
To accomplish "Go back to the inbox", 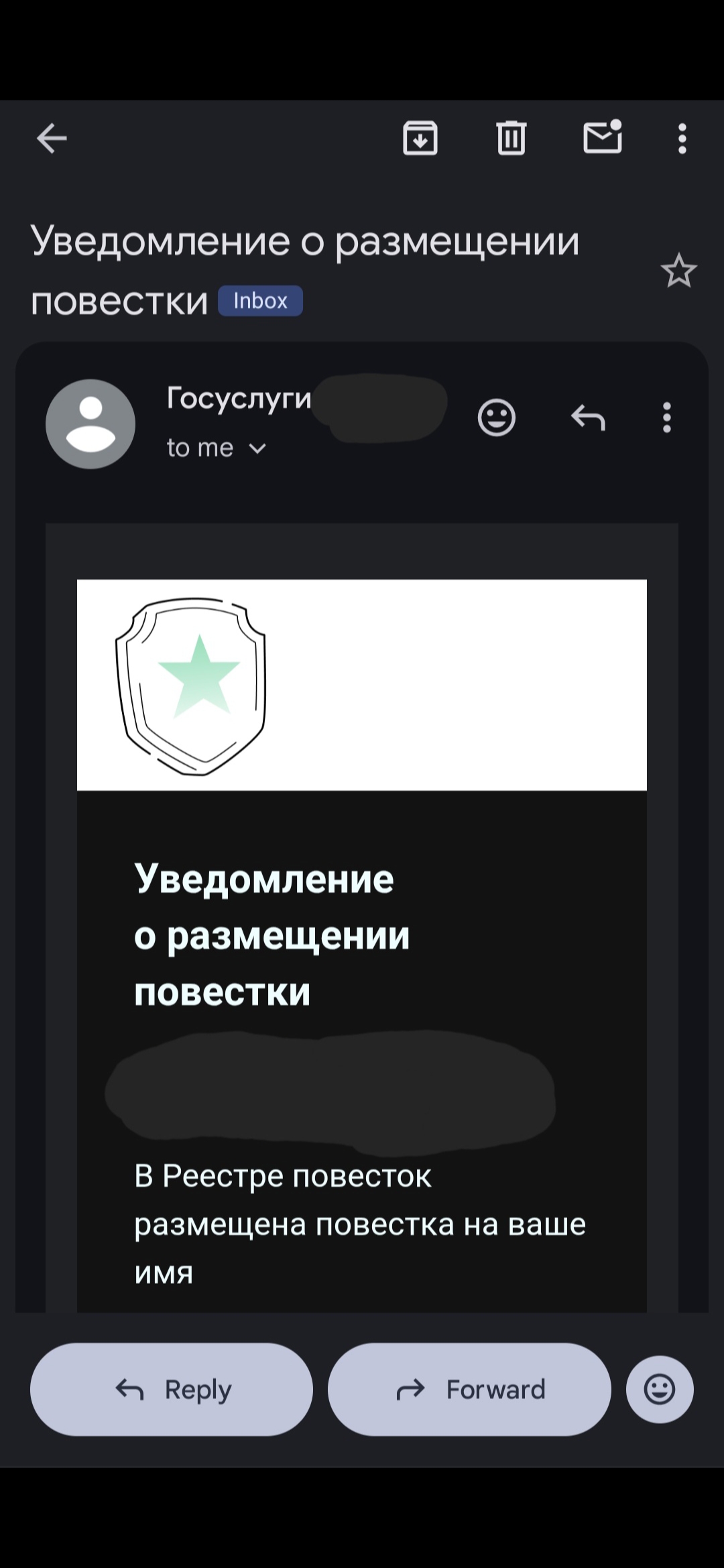I will click(52, 139).
